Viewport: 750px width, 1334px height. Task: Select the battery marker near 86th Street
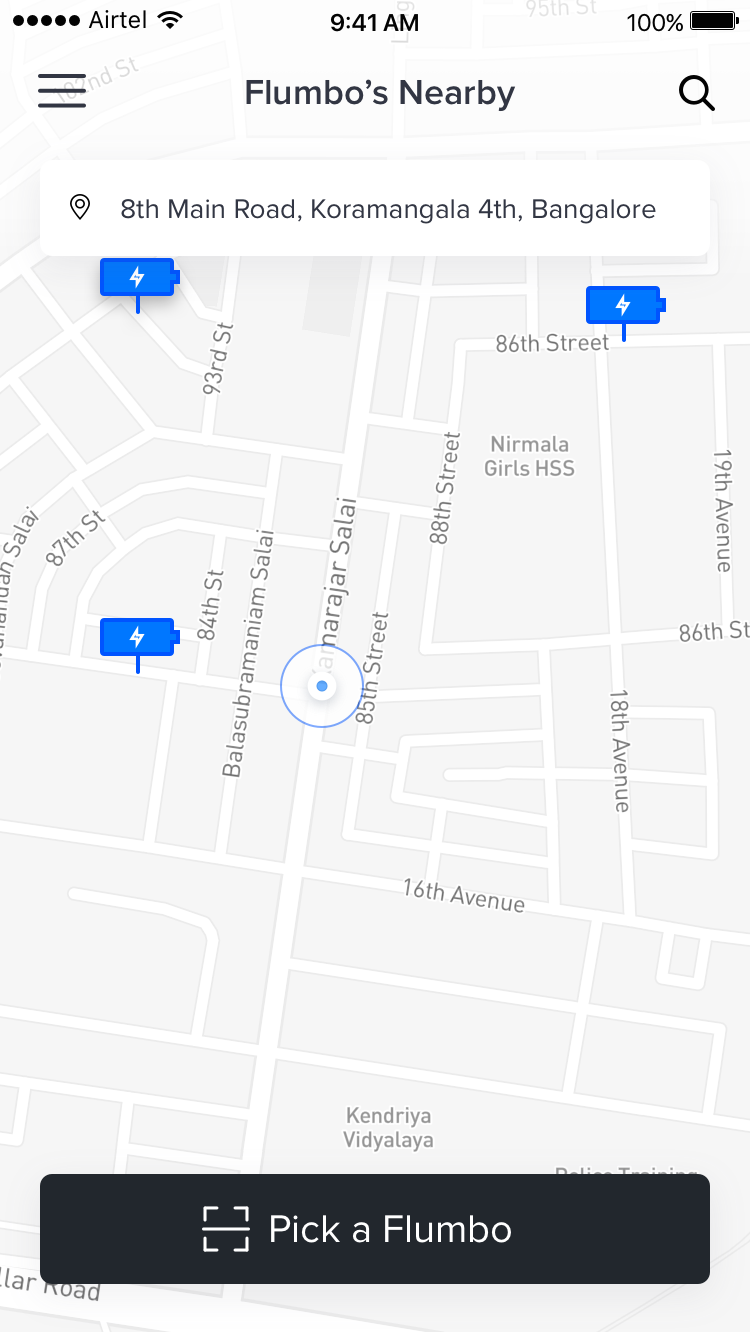(x=624, y=305)
